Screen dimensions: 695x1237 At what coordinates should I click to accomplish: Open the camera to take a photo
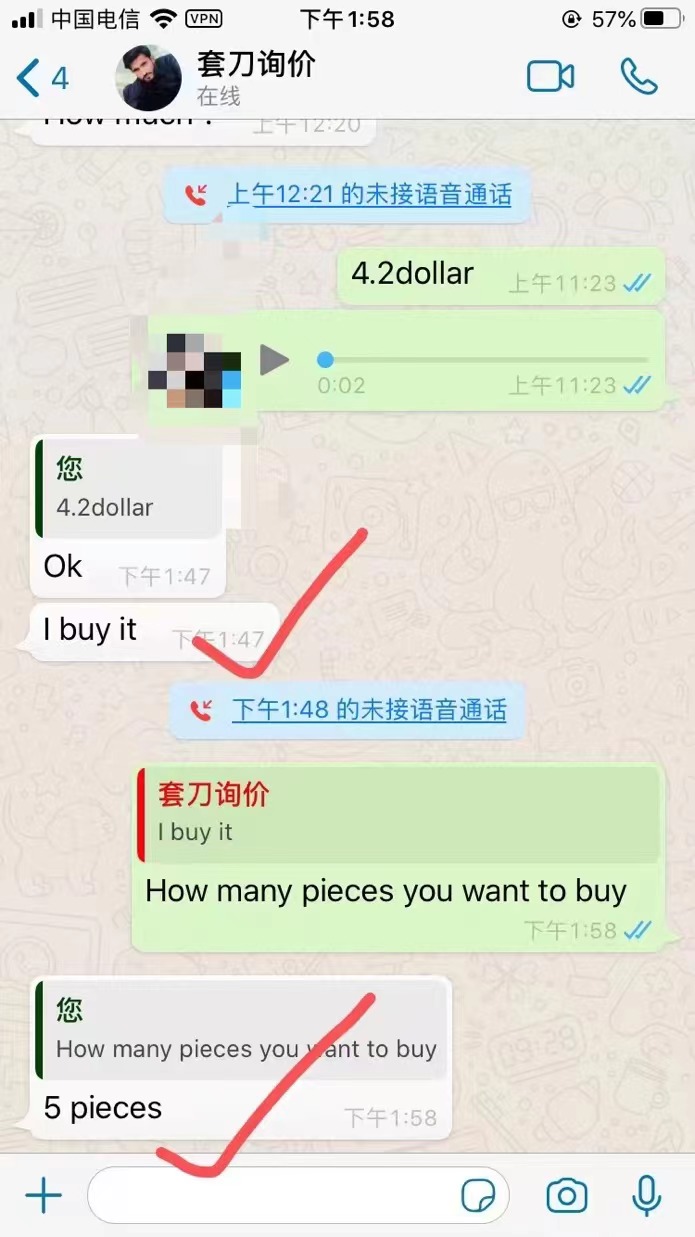click(567, 1195)
